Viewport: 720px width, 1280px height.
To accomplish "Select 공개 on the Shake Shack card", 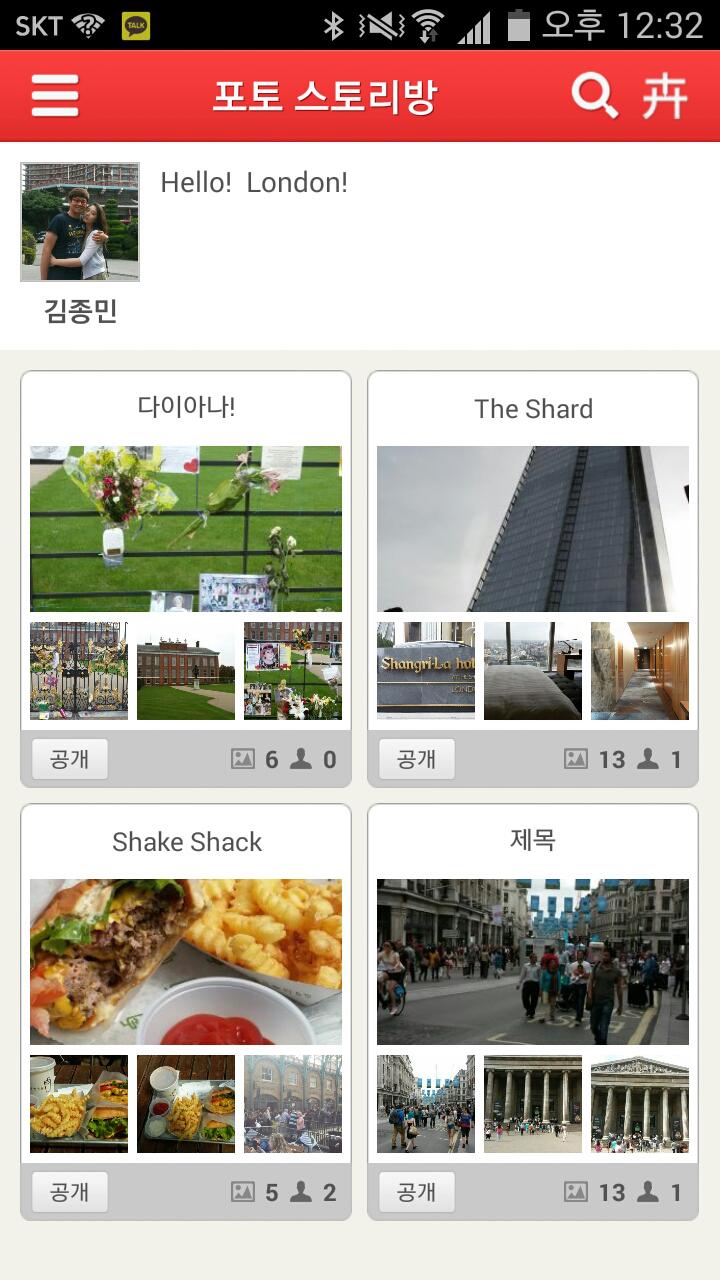I will click(70, 1192).
